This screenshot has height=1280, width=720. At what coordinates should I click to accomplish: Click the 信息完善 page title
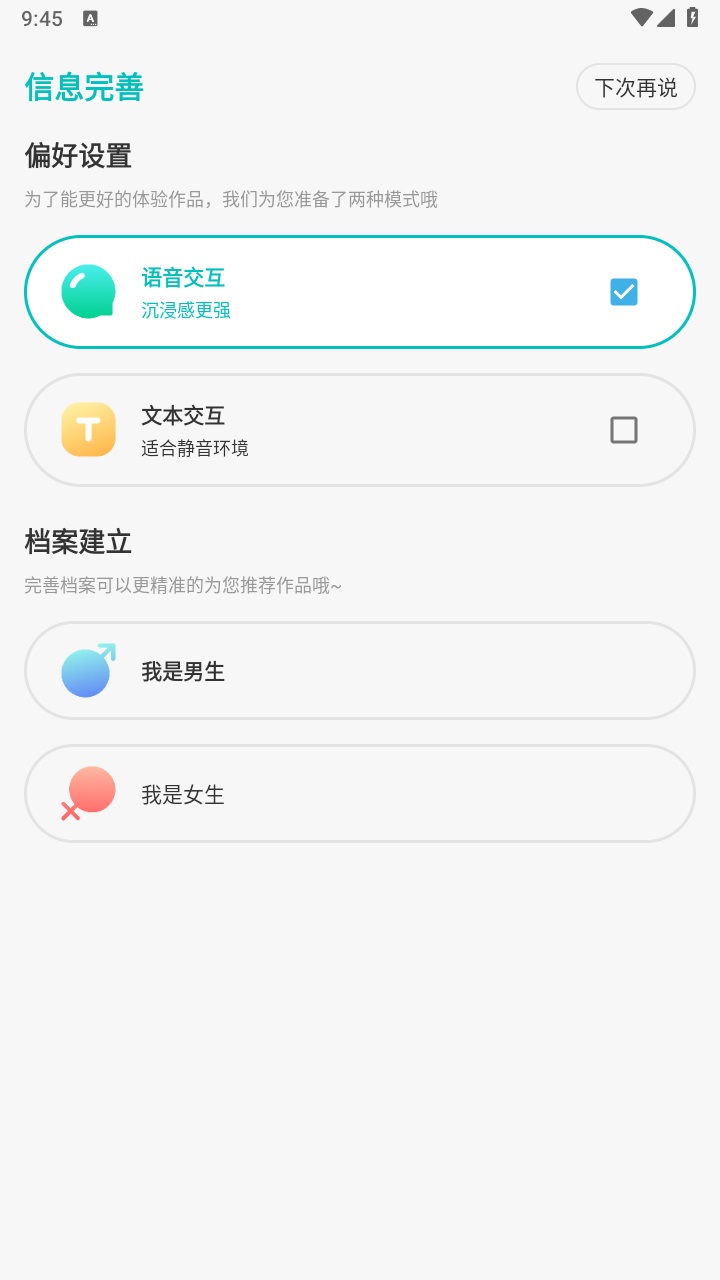(x=84, y=87)
